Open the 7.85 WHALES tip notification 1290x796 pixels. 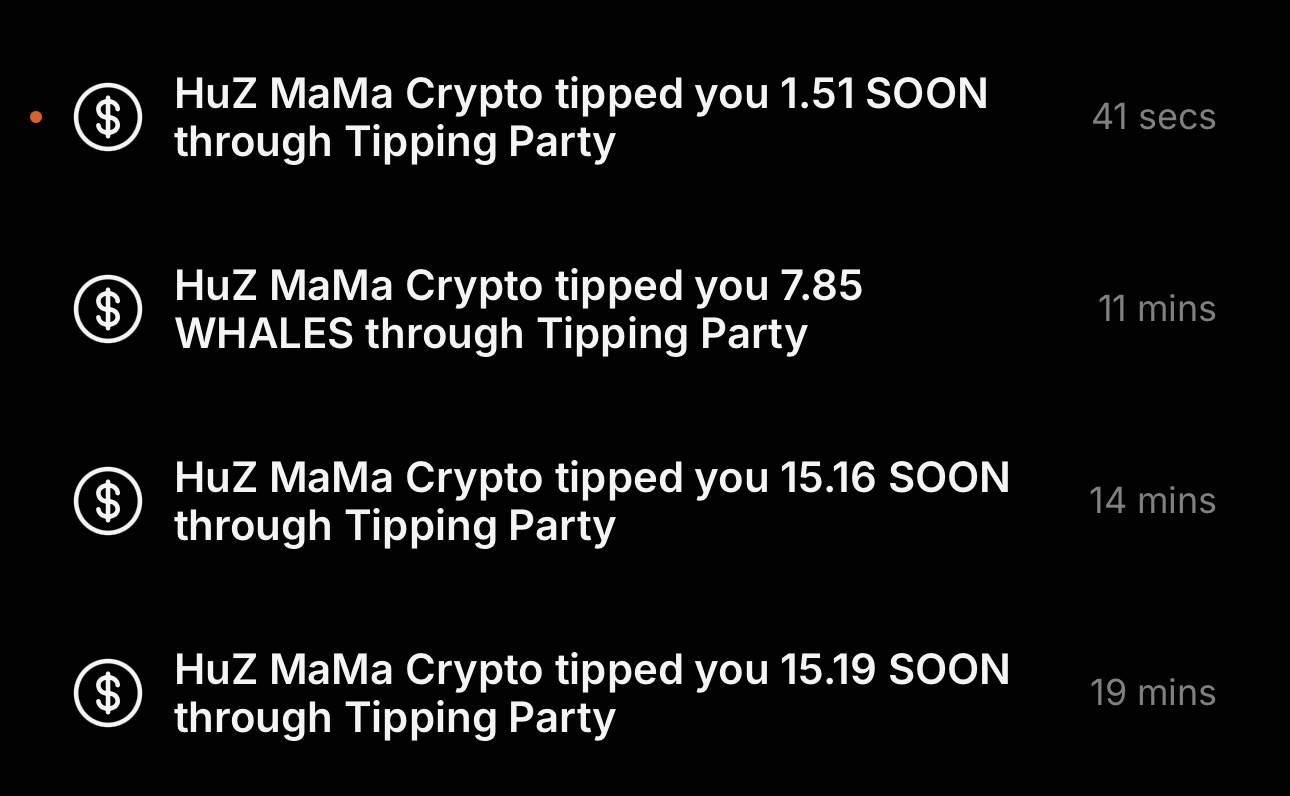point(518,310)
